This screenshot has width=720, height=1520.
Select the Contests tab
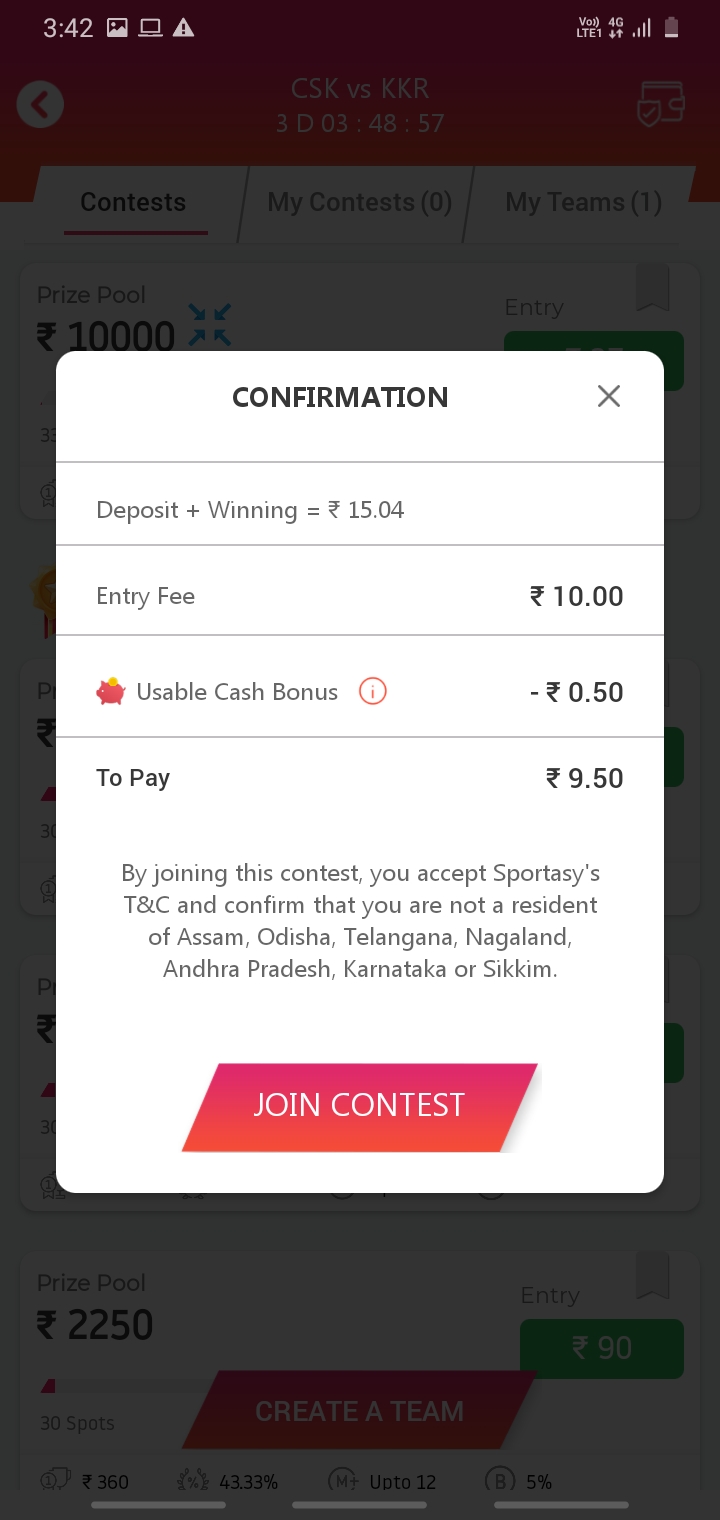tap(133, 203)
